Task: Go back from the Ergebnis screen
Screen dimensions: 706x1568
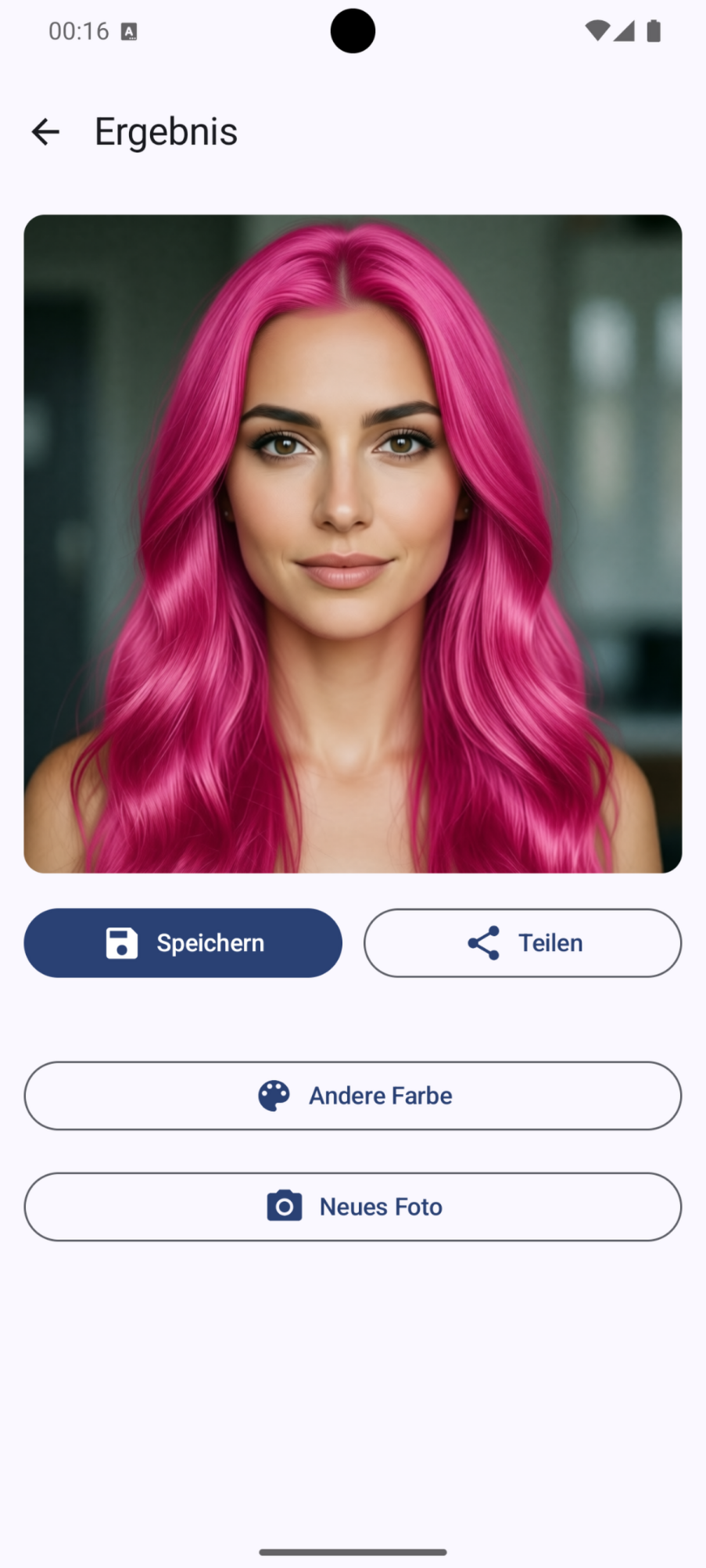Action: pos(45,131)
